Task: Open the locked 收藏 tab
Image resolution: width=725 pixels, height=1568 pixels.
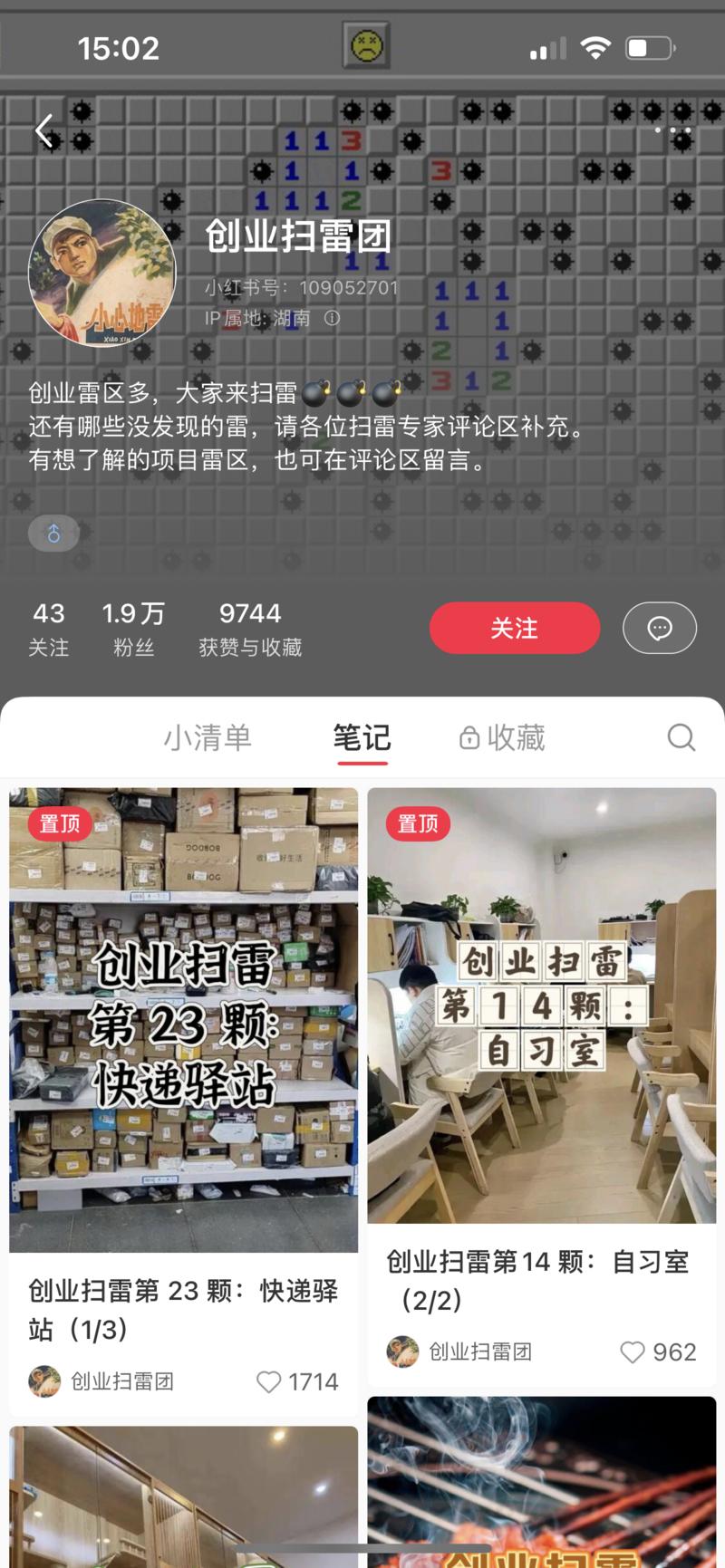Action: pyautogui.click(x=503, y=737)
